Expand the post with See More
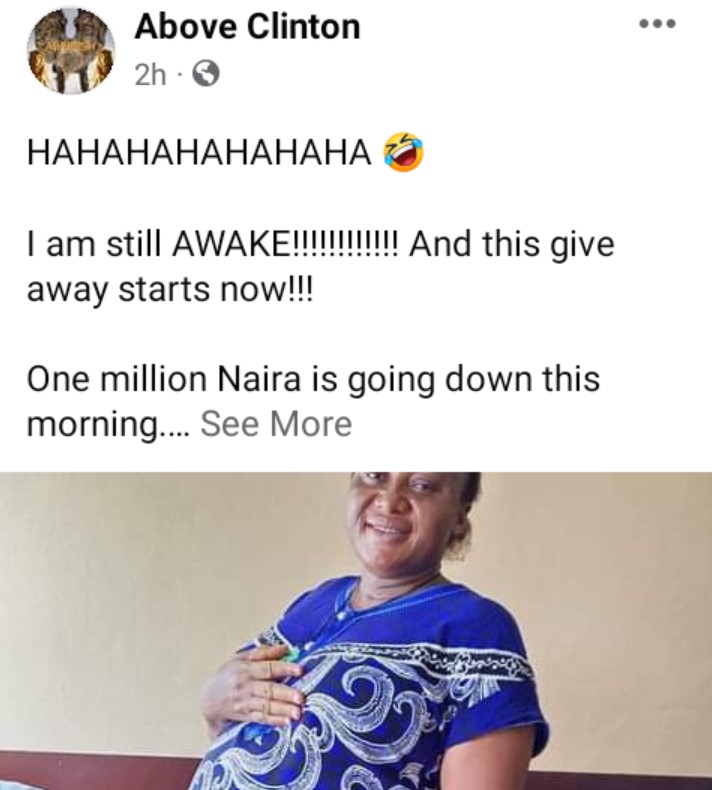Viewport: 712px width, 790px height. coord(276,424)
